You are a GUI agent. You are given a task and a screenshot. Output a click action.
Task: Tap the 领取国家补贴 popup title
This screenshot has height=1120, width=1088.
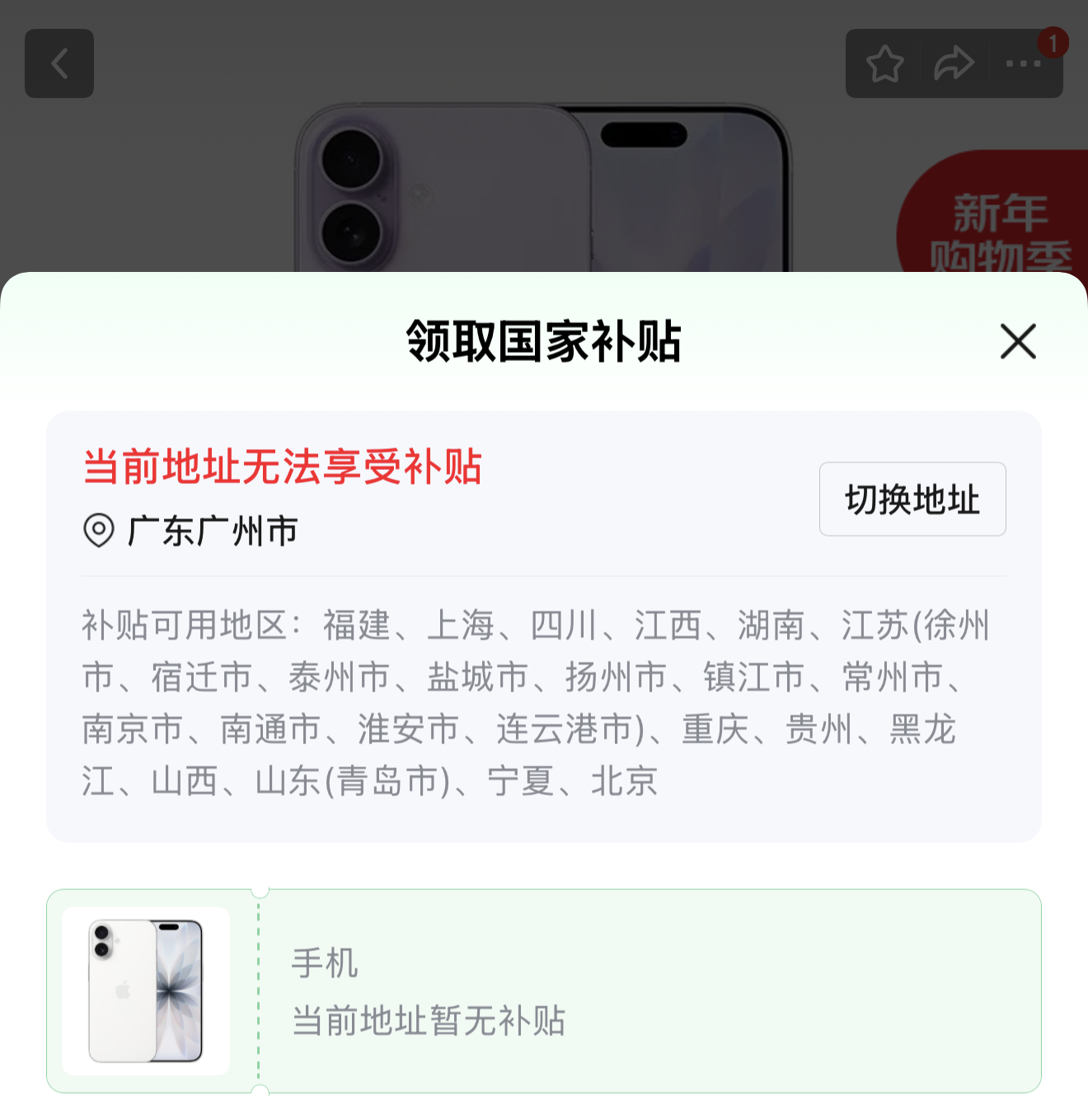tap(544, 340)
